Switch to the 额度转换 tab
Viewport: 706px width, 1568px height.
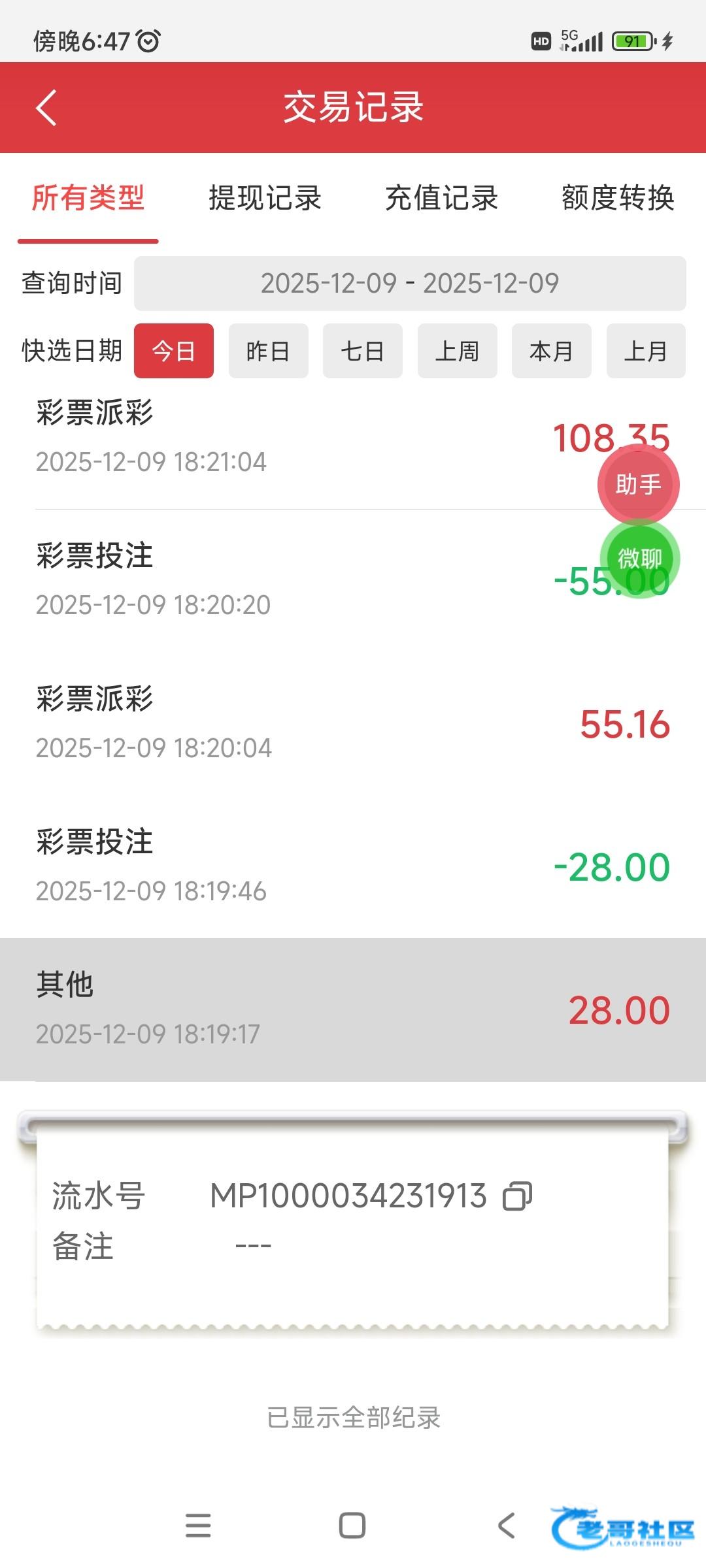pos(618,198)
